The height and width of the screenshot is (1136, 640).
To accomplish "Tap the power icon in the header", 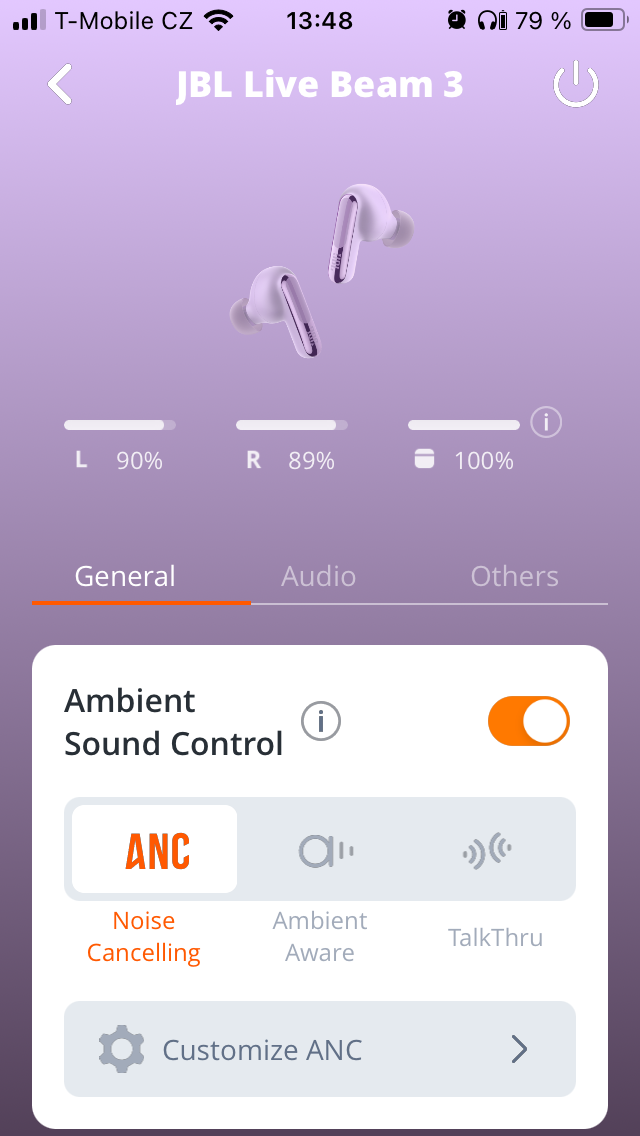I will pos(576,86).
